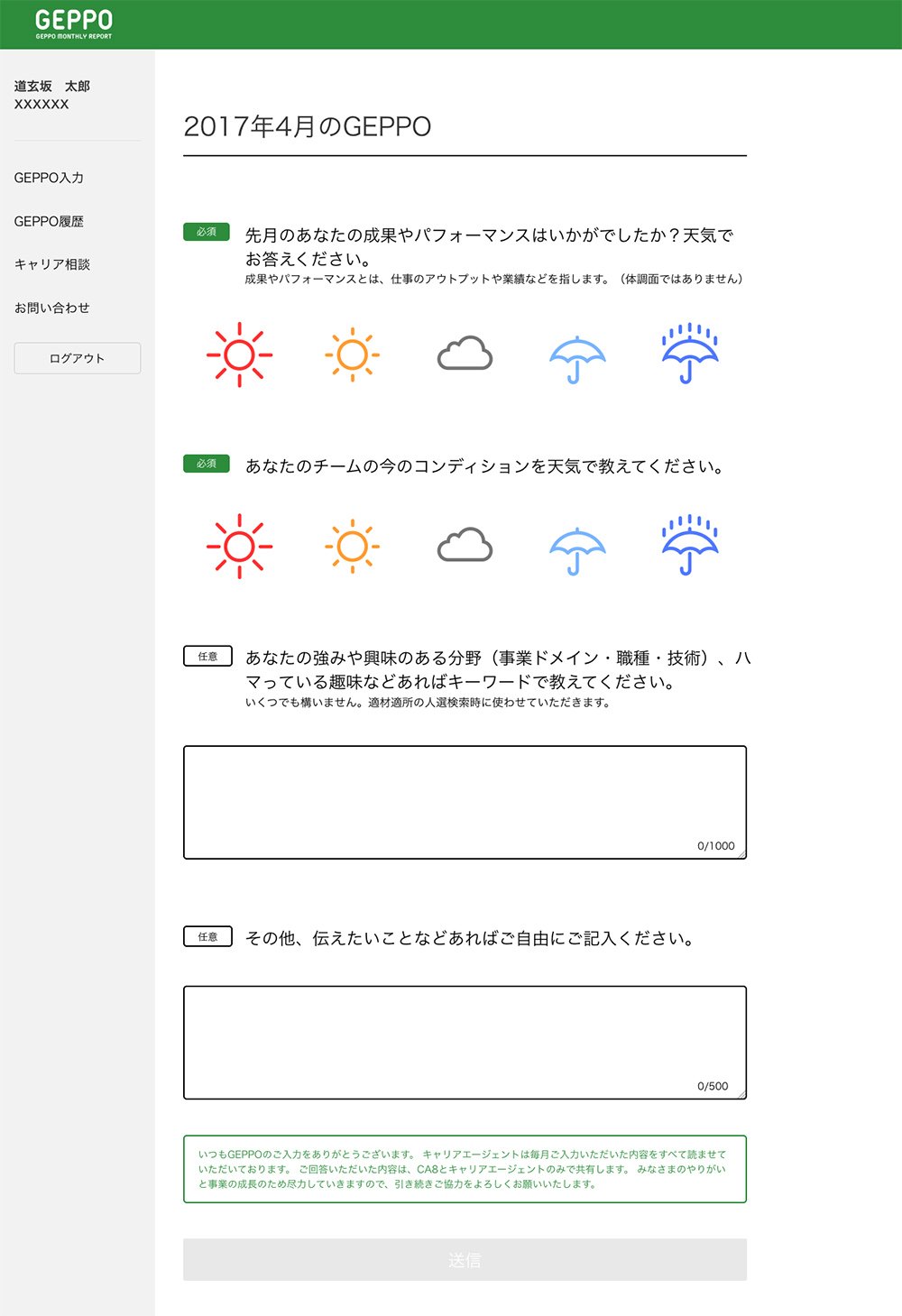This screenshot has width=902, height=1316.
Task: Choose orange sun for team condition
Action: click(x=352, y=546)
